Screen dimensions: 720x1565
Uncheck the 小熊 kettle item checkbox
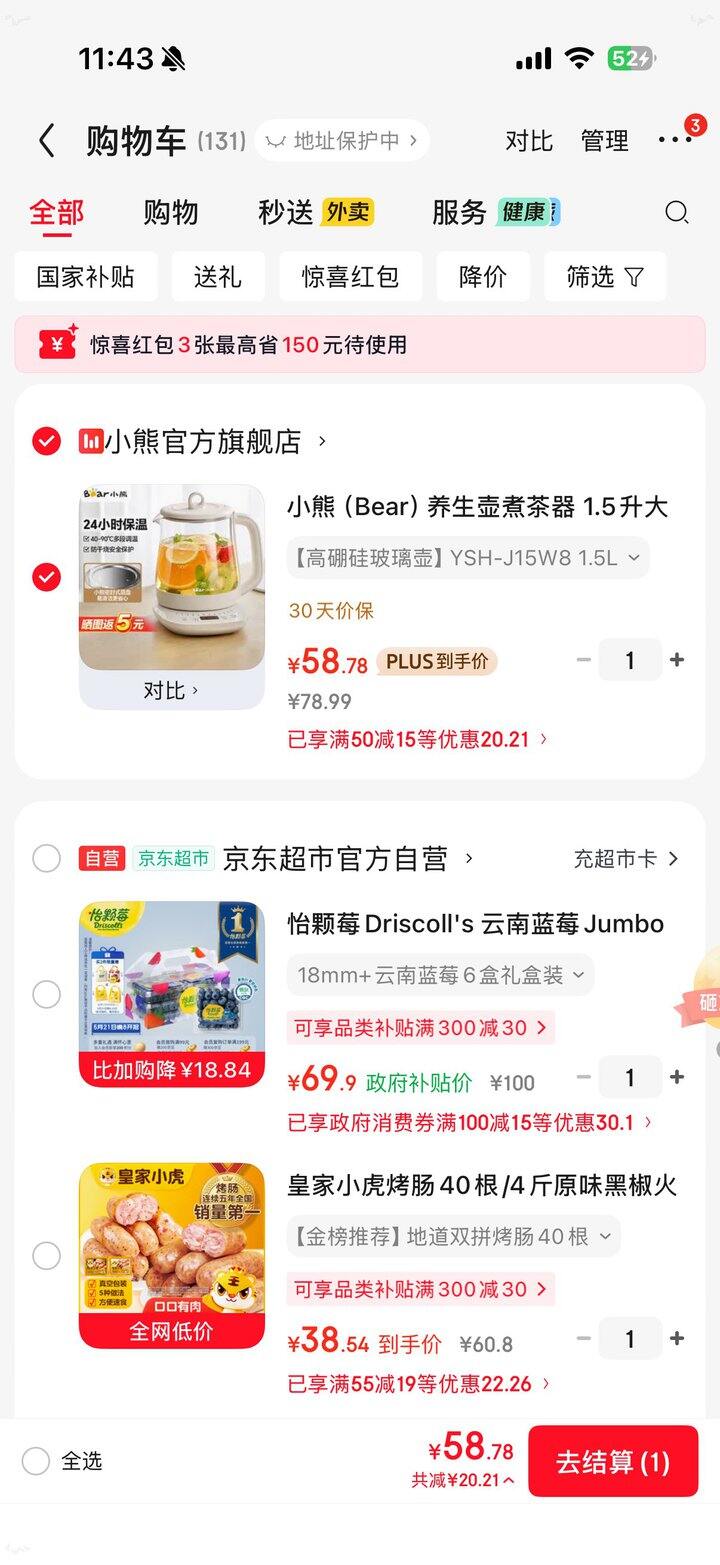tap(46, 577)
